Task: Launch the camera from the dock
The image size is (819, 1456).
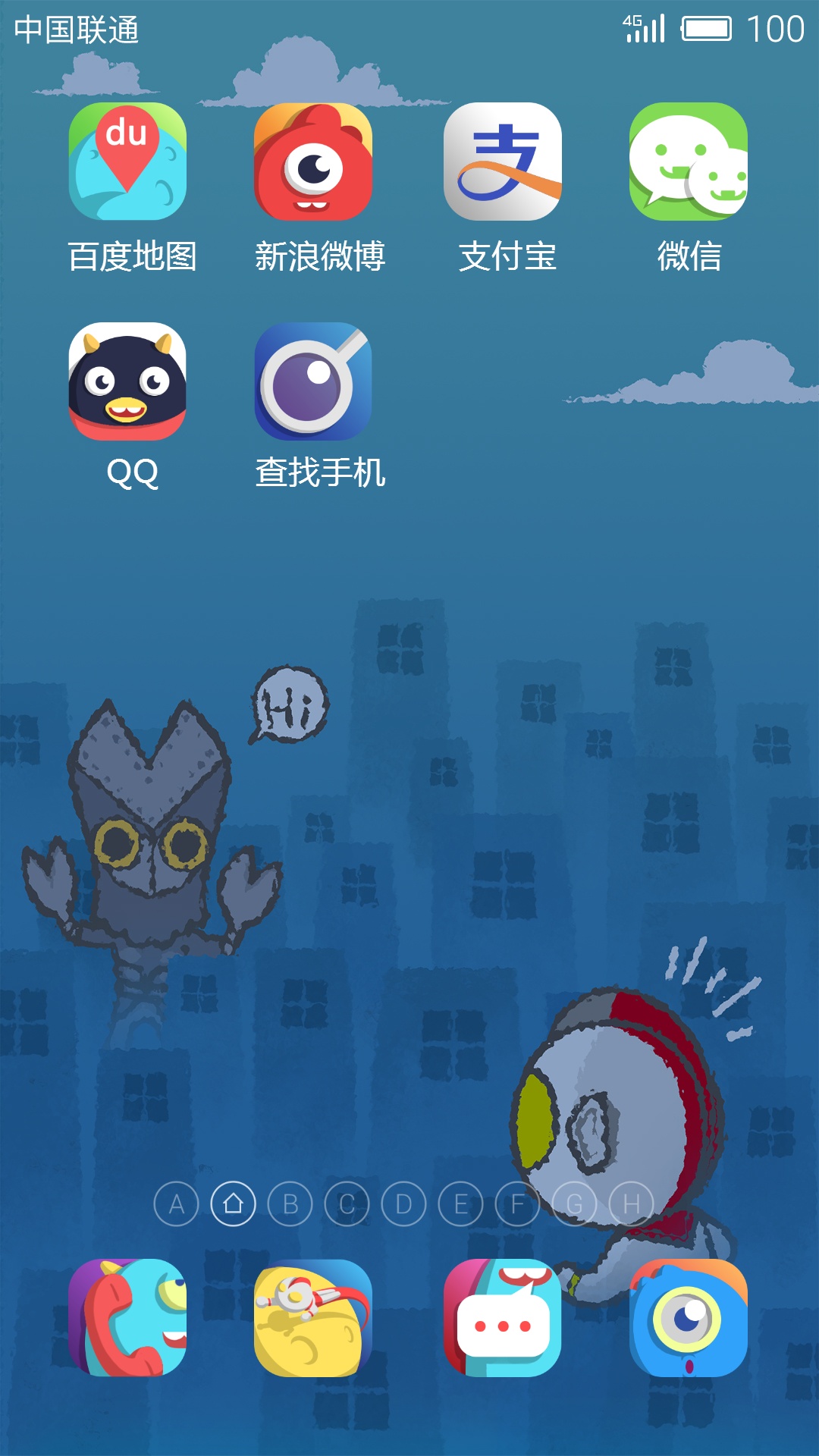Action: click(x=688, y=1318)
